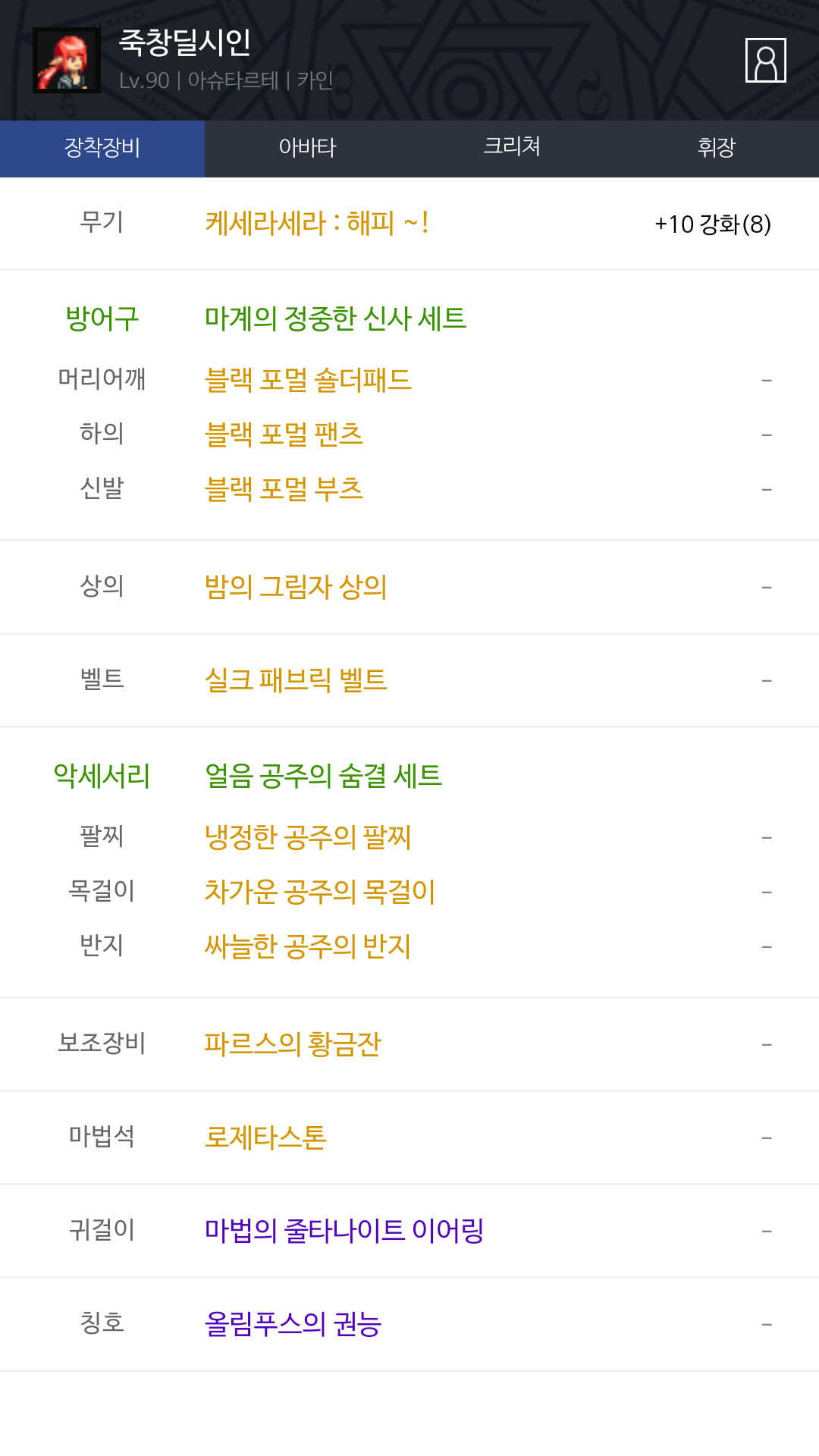Select the 장착장비 tab
Viewport: 819px width, 1456px height.
click(102, 149)
